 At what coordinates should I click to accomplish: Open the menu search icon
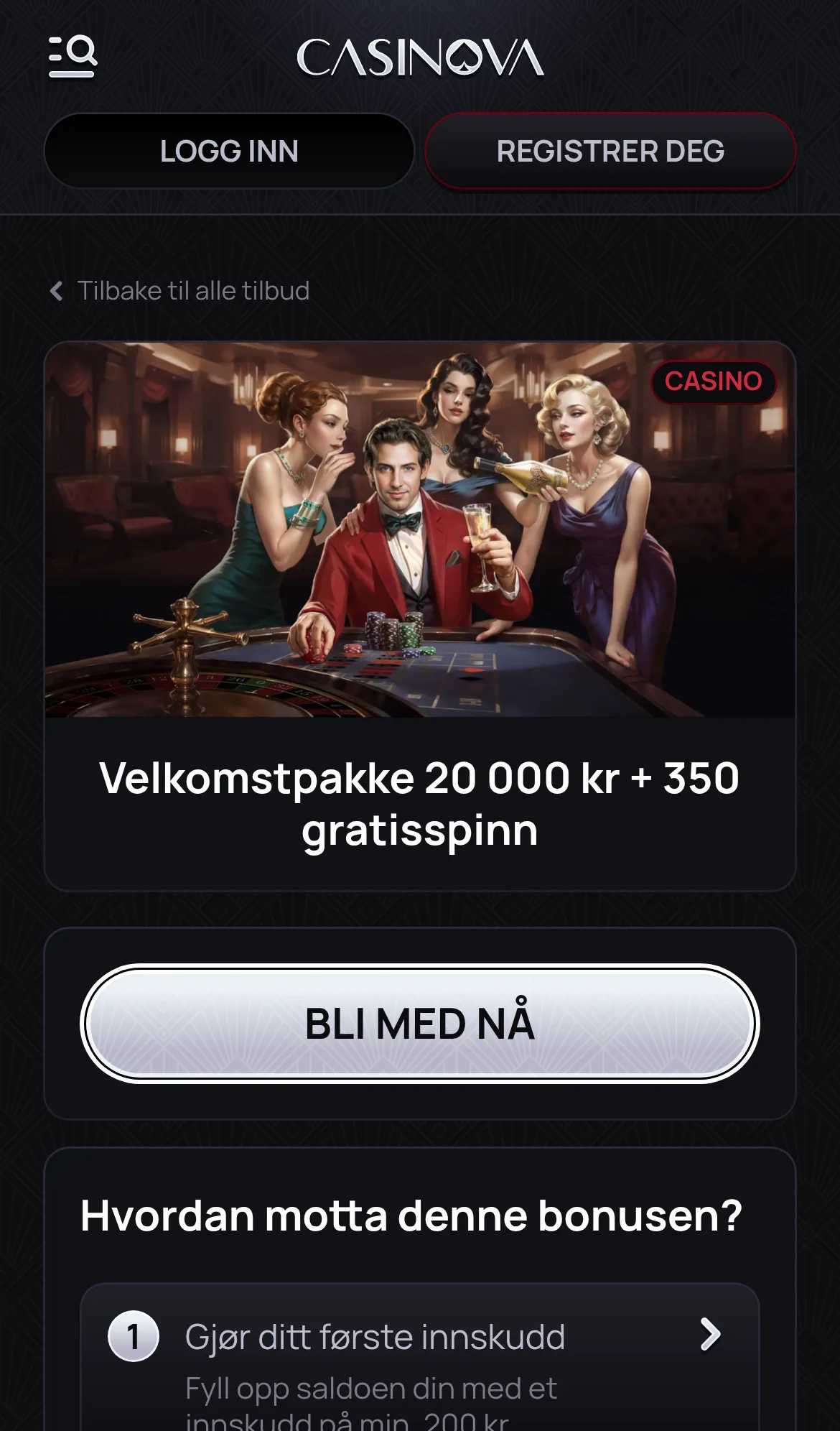[x=73, y=56]
